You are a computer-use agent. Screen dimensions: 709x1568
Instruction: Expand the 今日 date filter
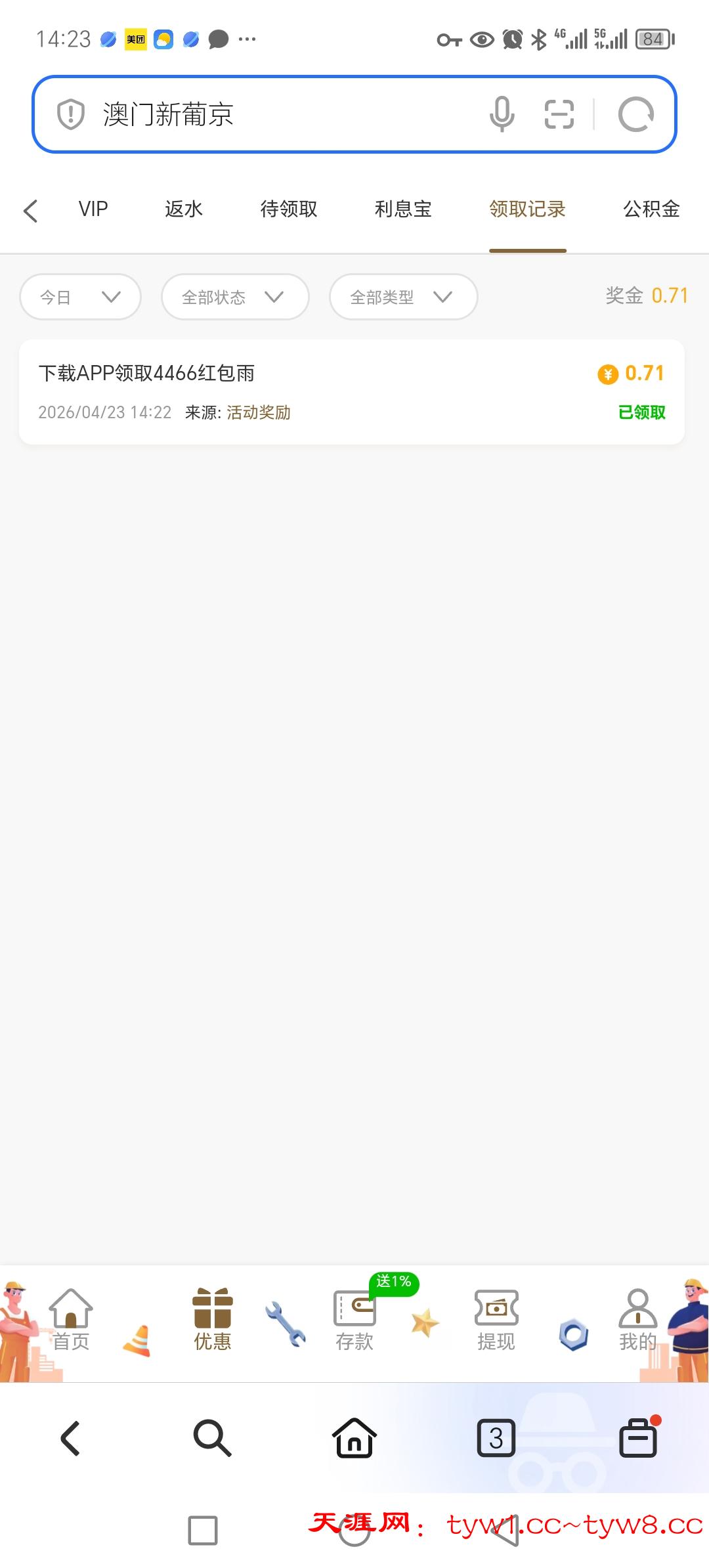[80, 297]
